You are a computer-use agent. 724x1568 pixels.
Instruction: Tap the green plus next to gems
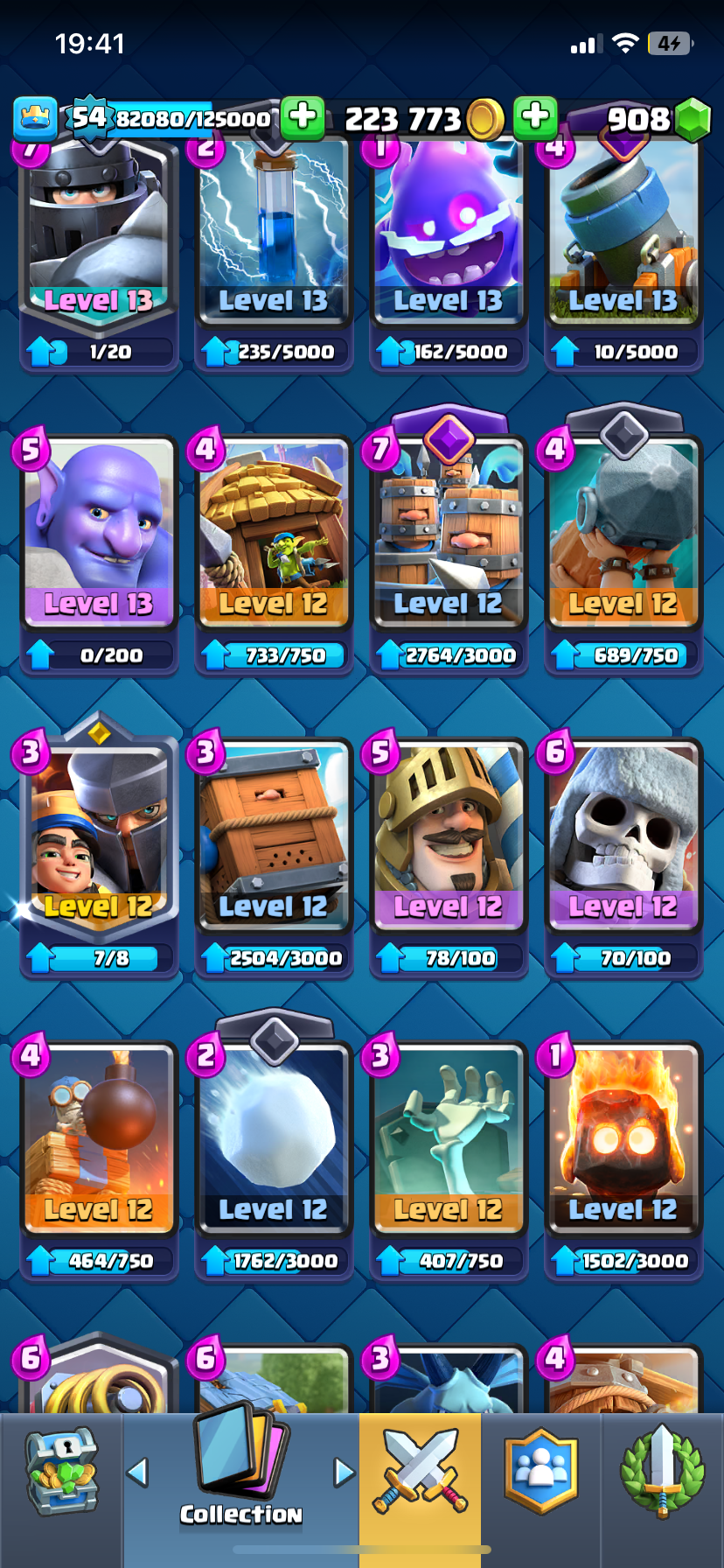tap(535, 117)
